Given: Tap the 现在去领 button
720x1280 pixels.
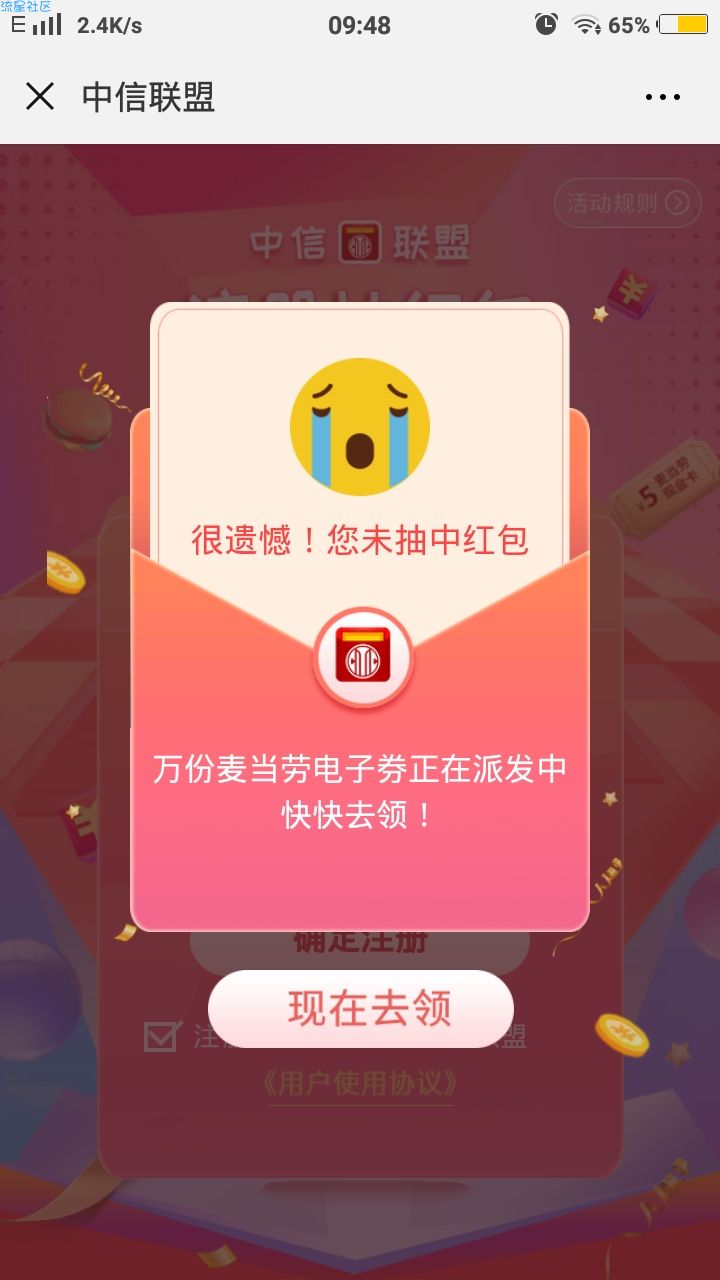Looking at the screenshot, I should click(x=360, y=1008).
